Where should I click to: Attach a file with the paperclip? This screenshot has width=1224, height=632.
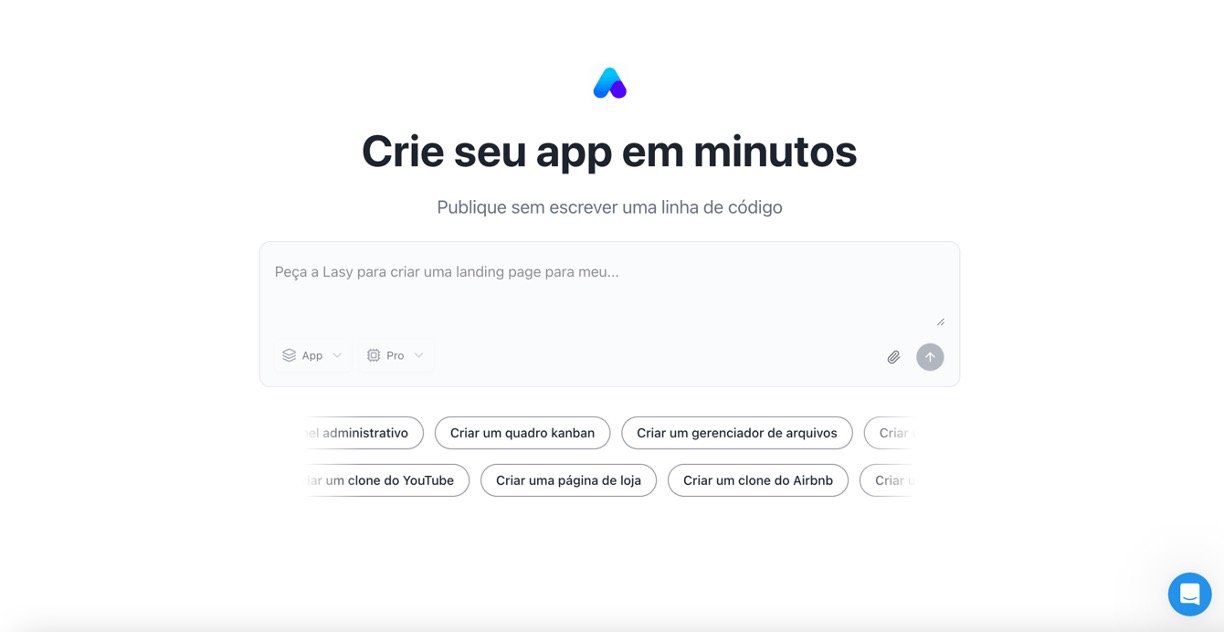894,357
